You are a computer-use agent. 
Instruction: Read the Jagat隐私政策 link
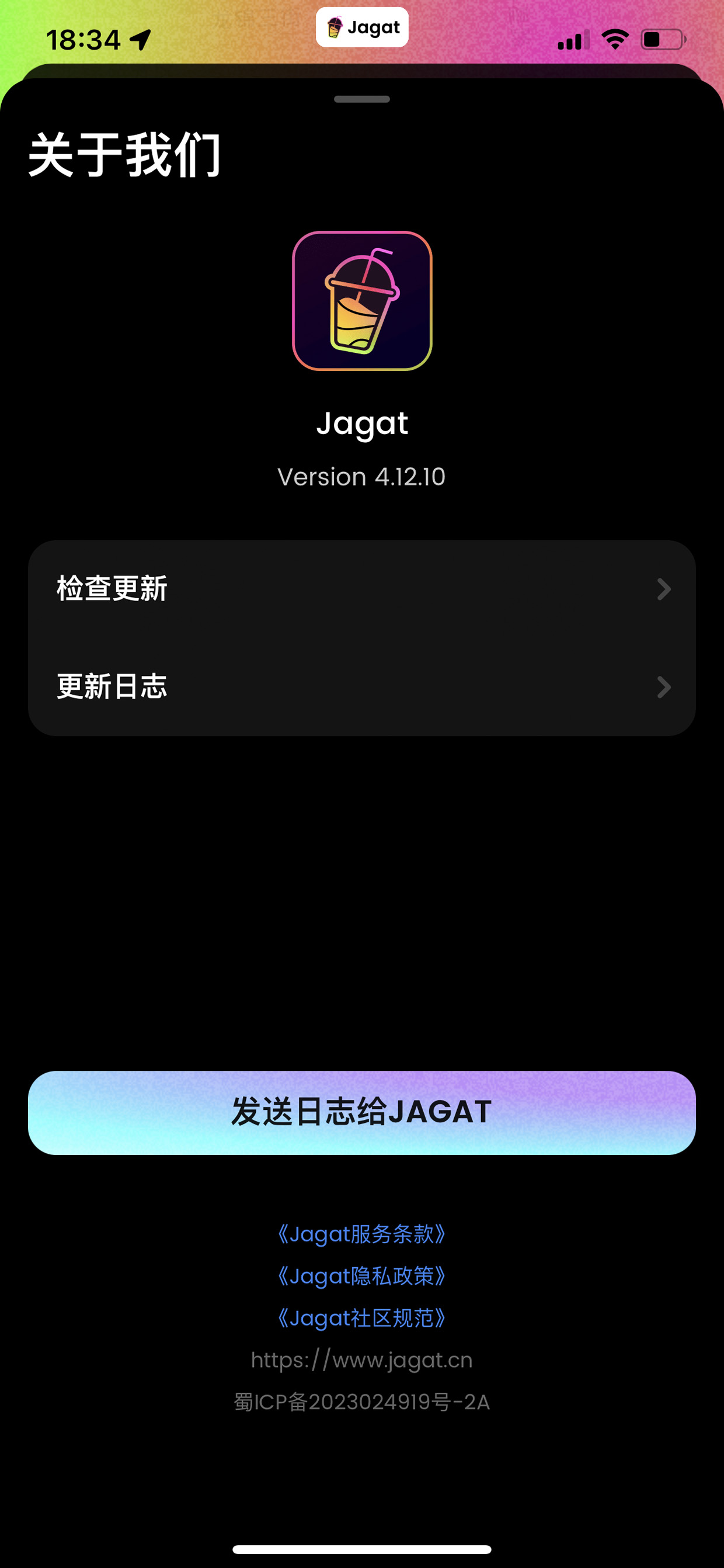tap(361, 1276)
